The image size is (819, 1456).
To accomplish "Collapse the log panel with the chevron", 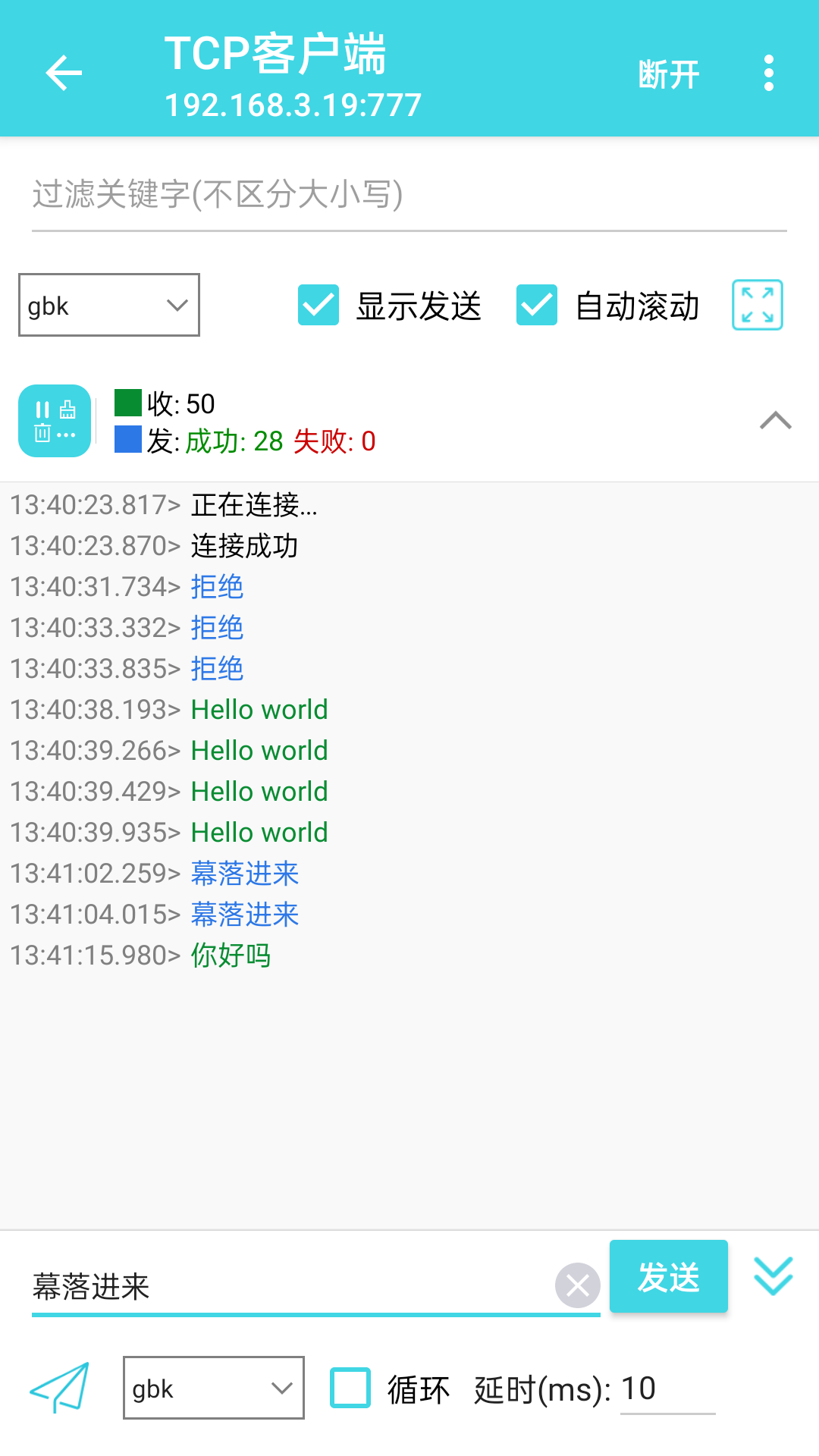I will 776,420.
